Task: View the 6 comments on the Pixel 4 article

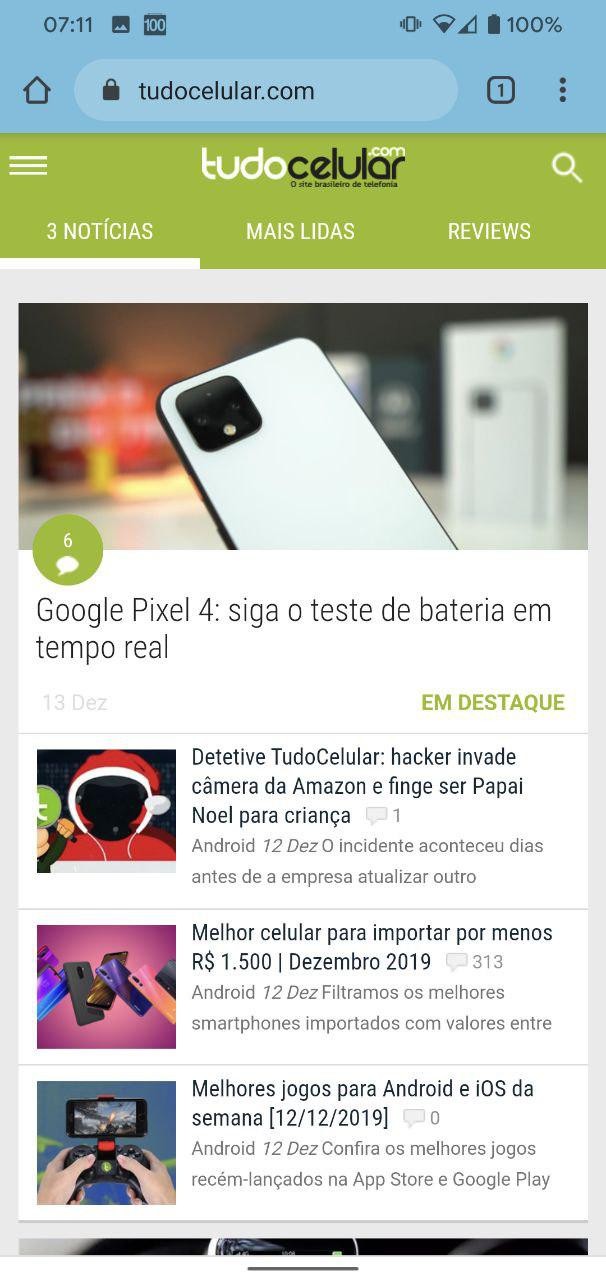Action: click(x=68, y=551)
